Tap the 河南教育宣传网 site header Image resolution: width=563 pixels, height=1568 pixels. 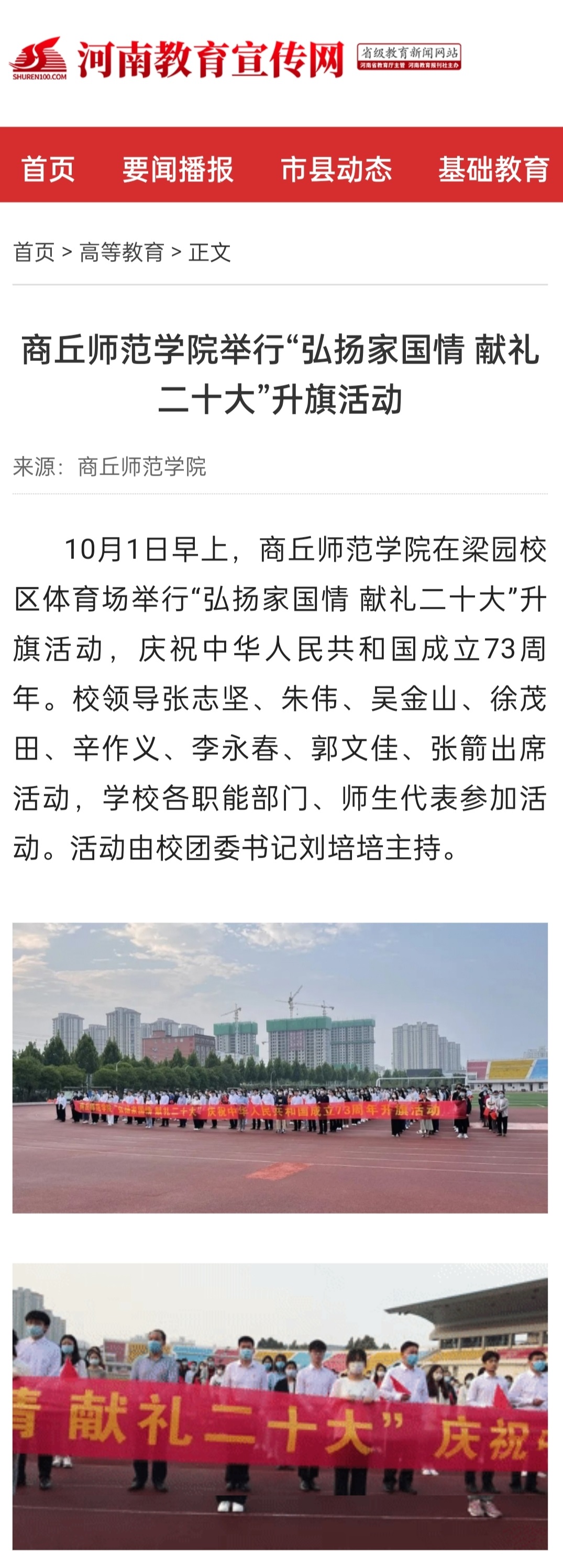210,59
